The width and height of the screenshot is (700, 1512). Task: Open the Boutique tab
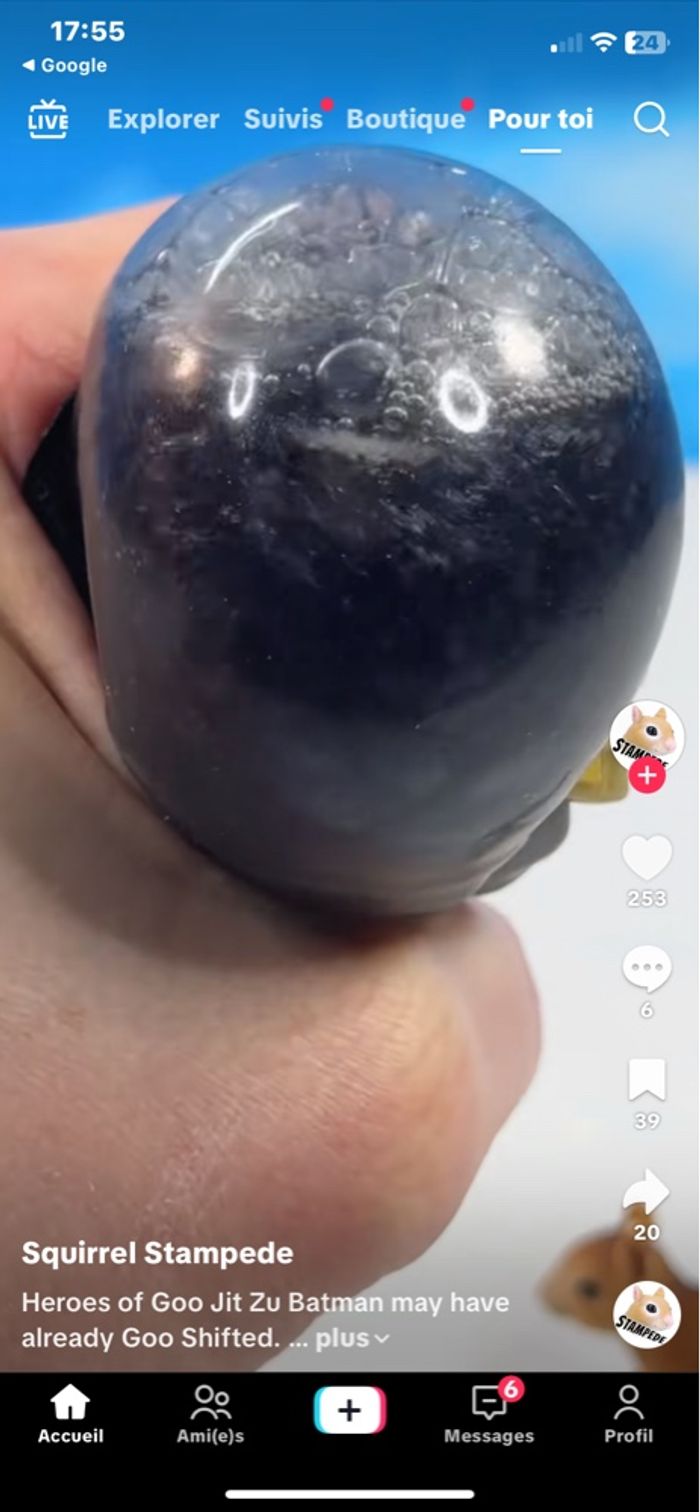pos(405,120)
